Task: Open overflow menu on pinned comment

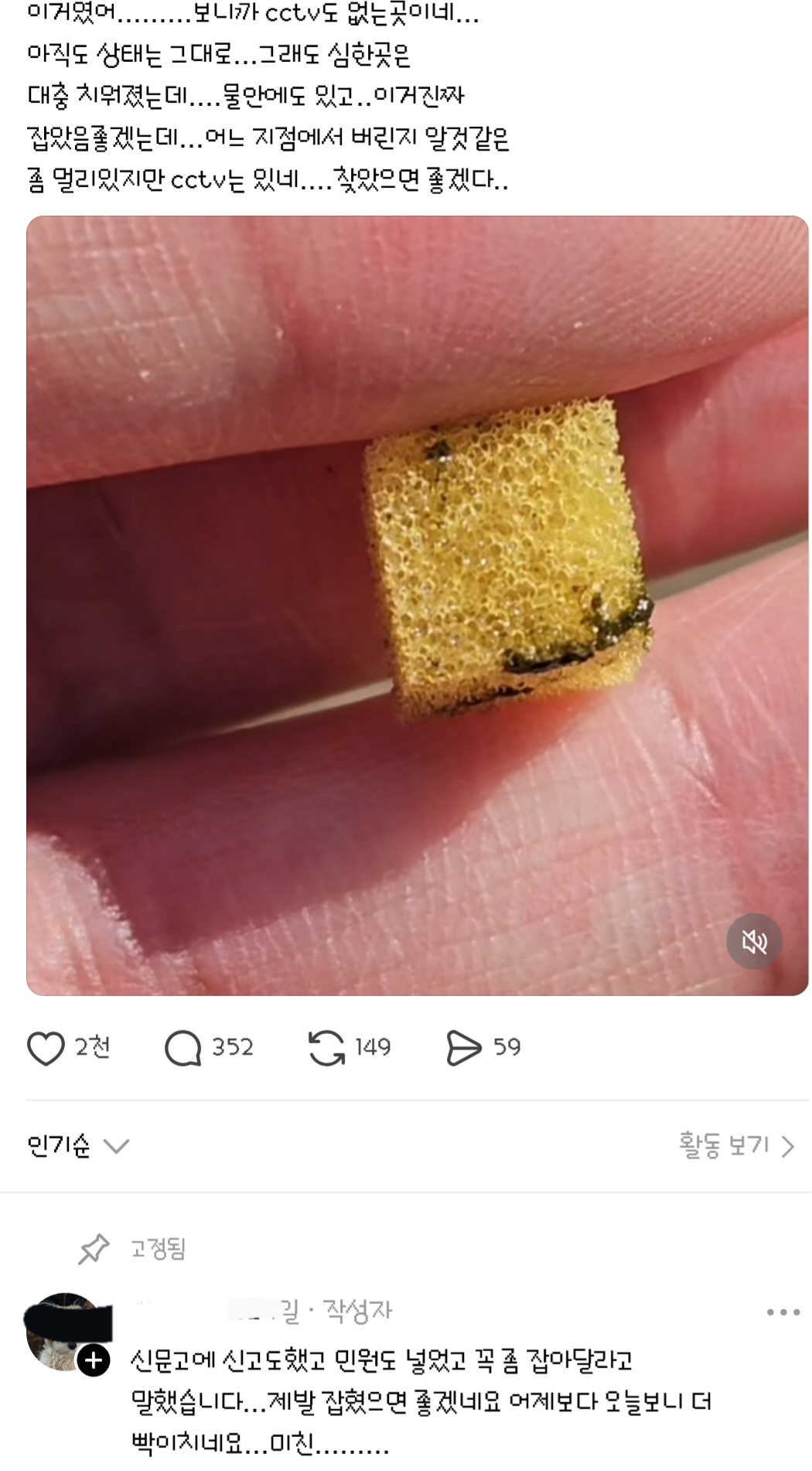Action: coord(783,1312)
